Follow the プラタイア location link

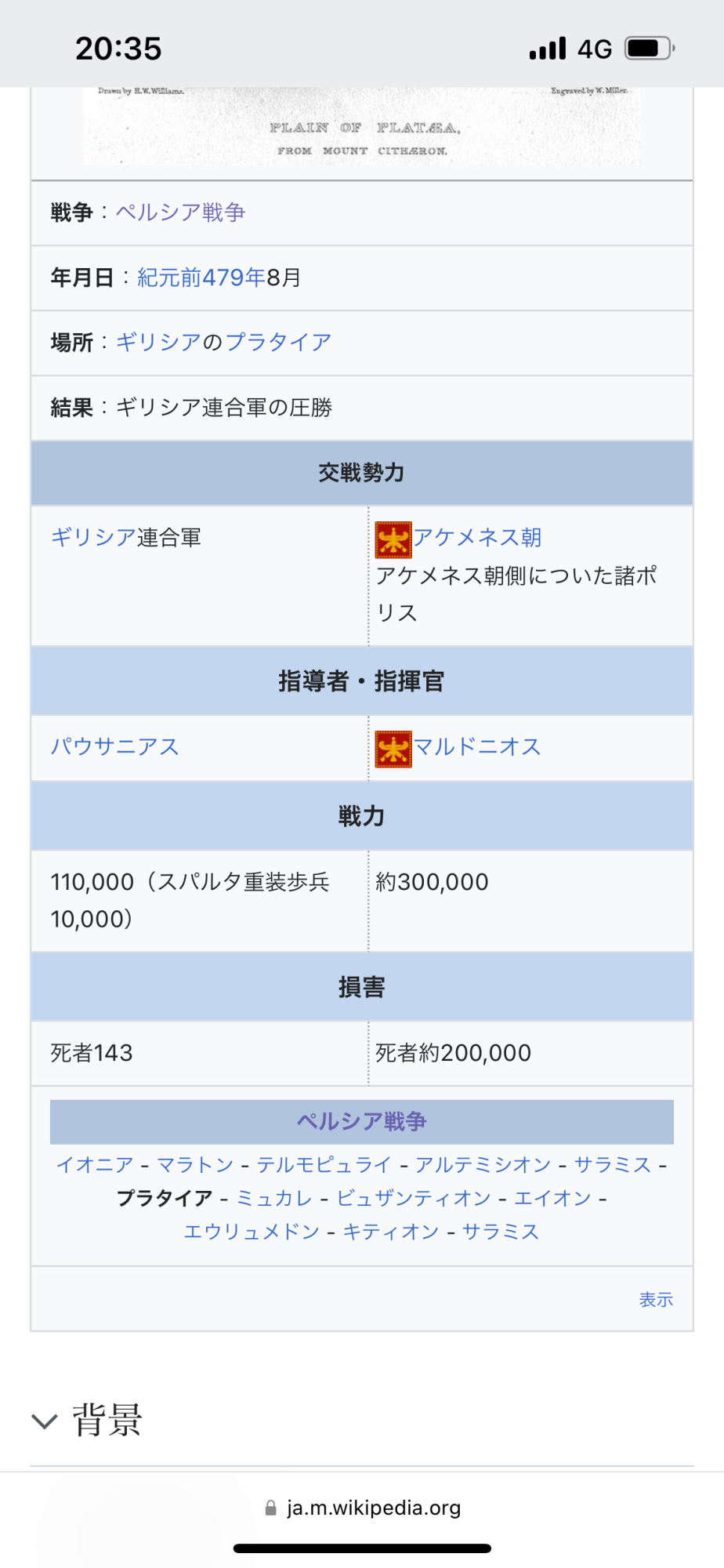click(278, 343)
